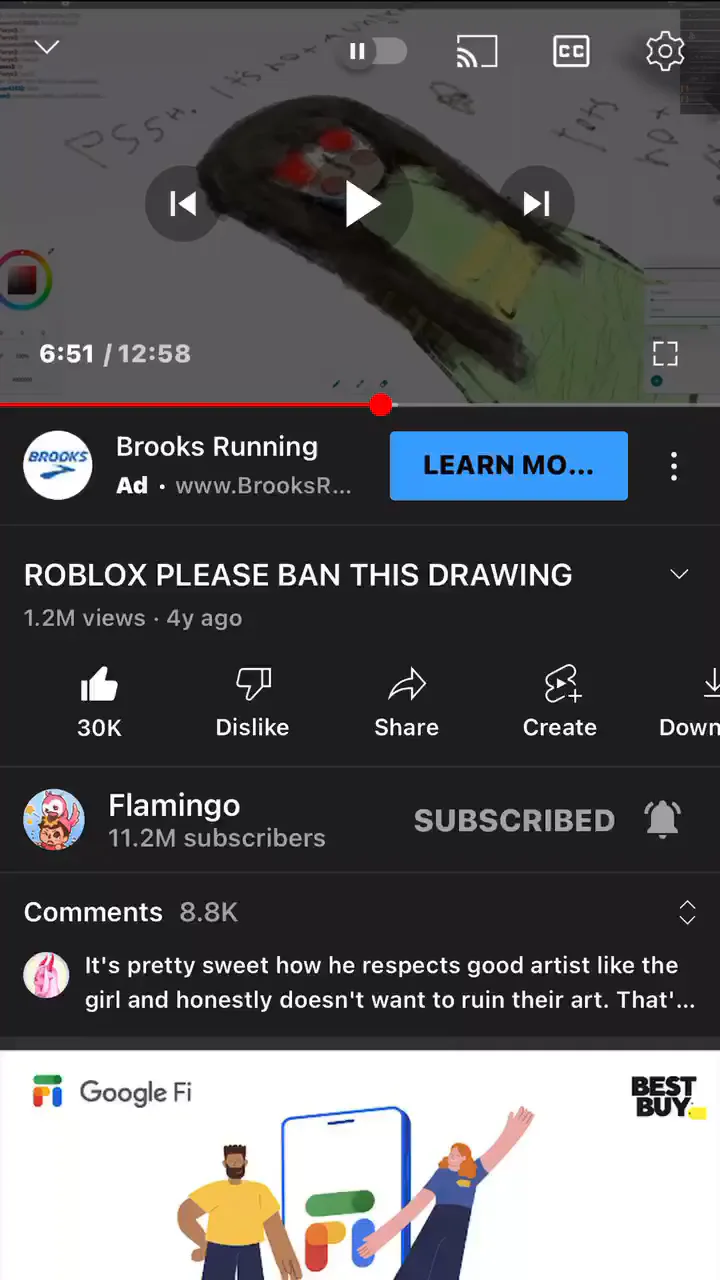Cast the video to a device

click(476, 51)
